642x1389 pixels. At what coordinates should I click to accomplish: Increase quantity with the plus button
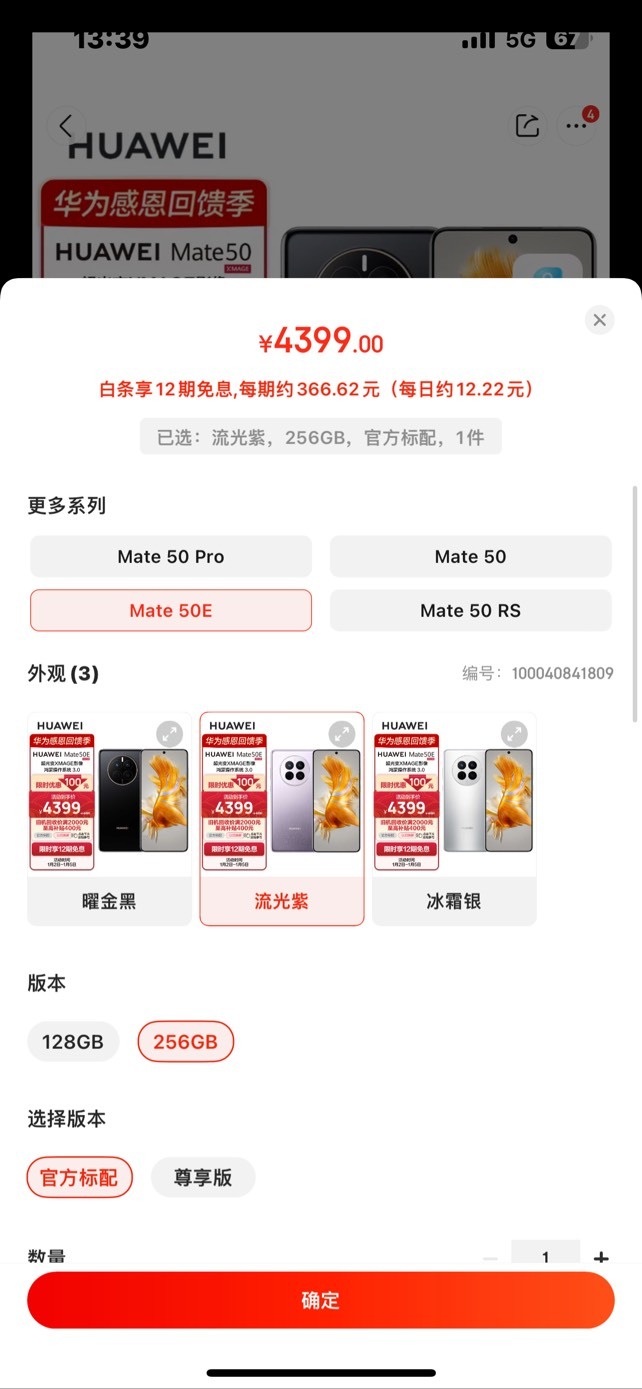point(601,1257)
